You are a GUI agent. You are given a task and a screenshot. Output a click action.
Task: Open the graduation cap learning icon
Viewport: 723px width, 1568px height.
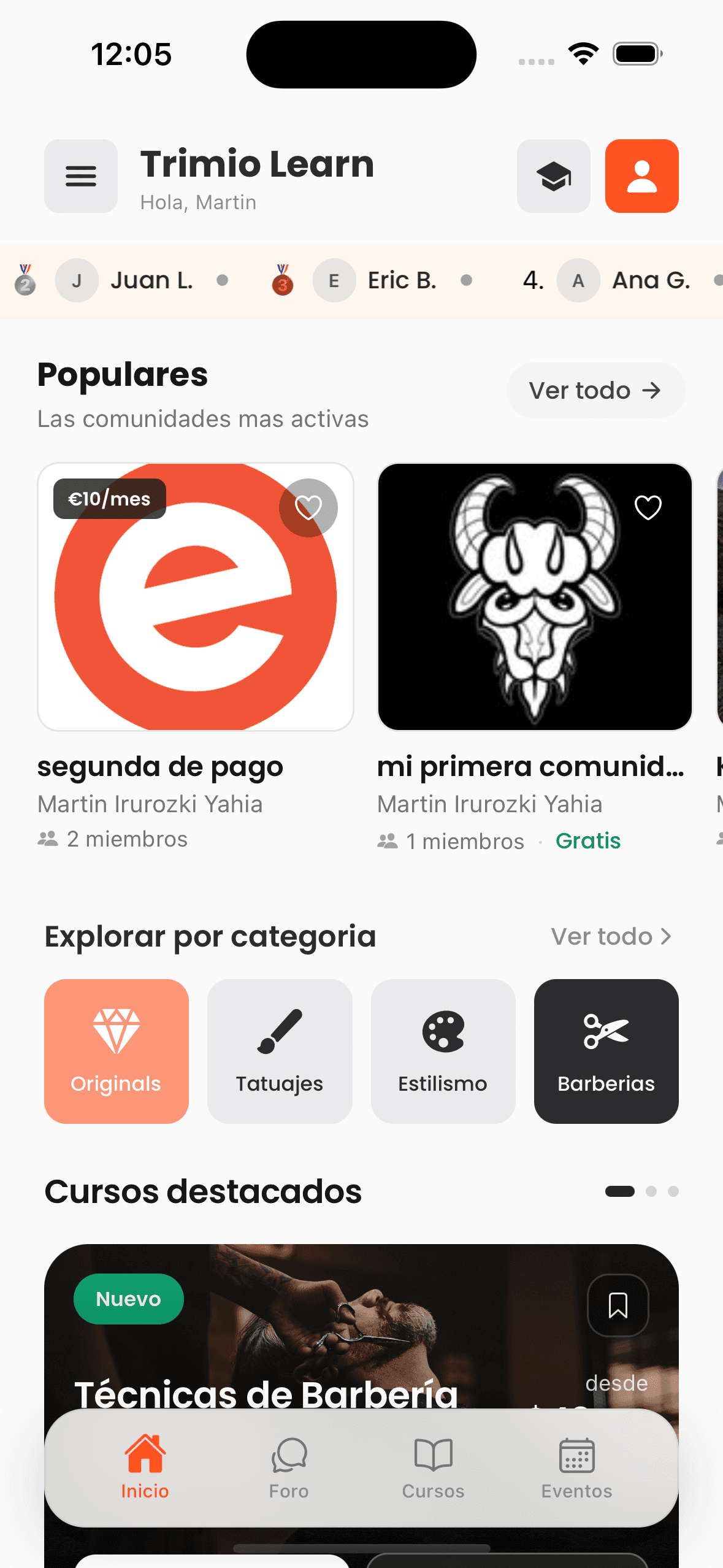tap(553, 176)
